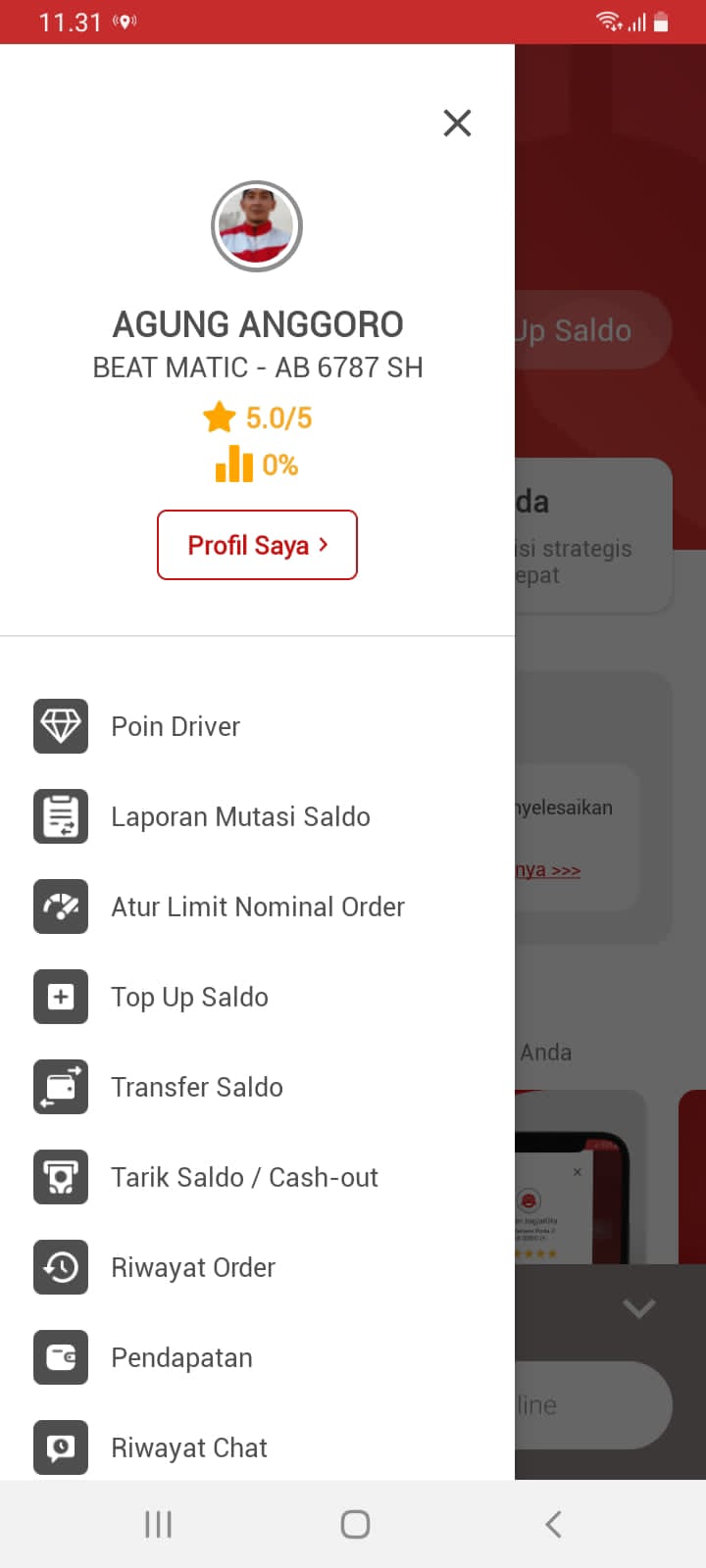Open Transfer Saldo
This screenshot has height=1568, width=706.
pyautogui.click(x=196, y=1087)
